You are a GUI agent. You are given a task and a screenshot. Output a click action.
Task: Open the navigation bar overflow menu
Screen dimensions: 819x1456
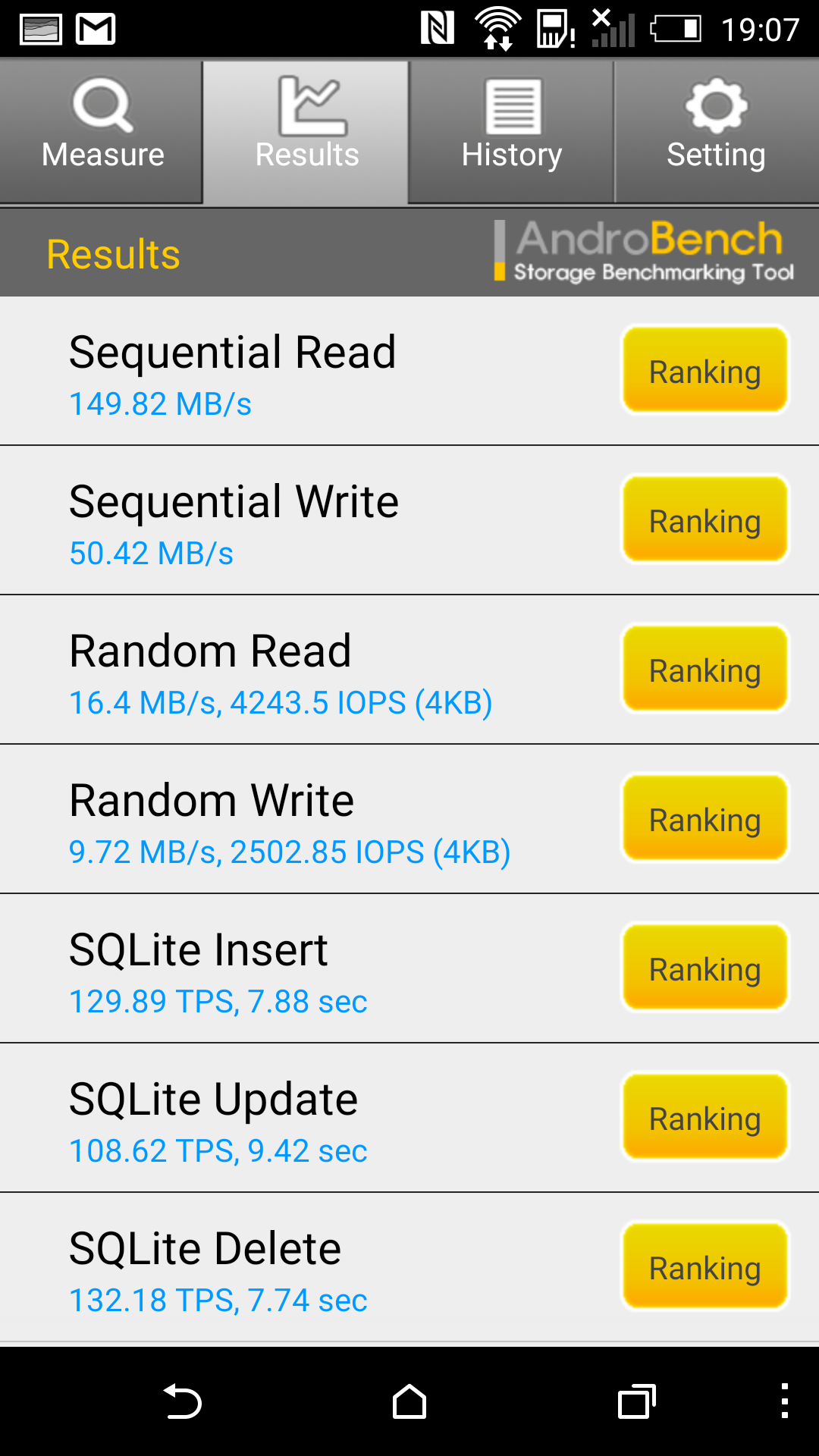(785, 1401)
